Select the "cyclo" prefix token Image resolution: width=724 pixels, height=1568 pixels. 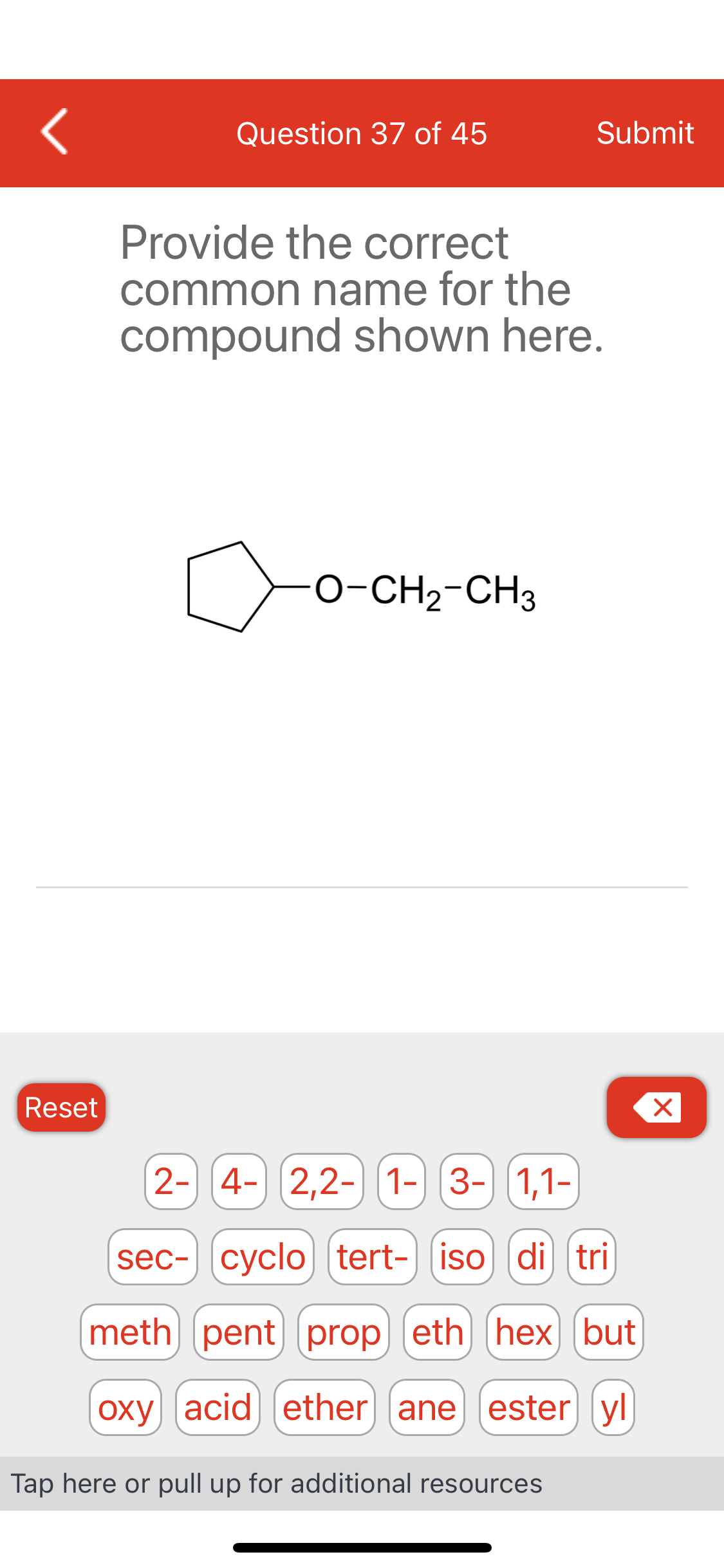pyautogui.click(x=262, y=1256)
